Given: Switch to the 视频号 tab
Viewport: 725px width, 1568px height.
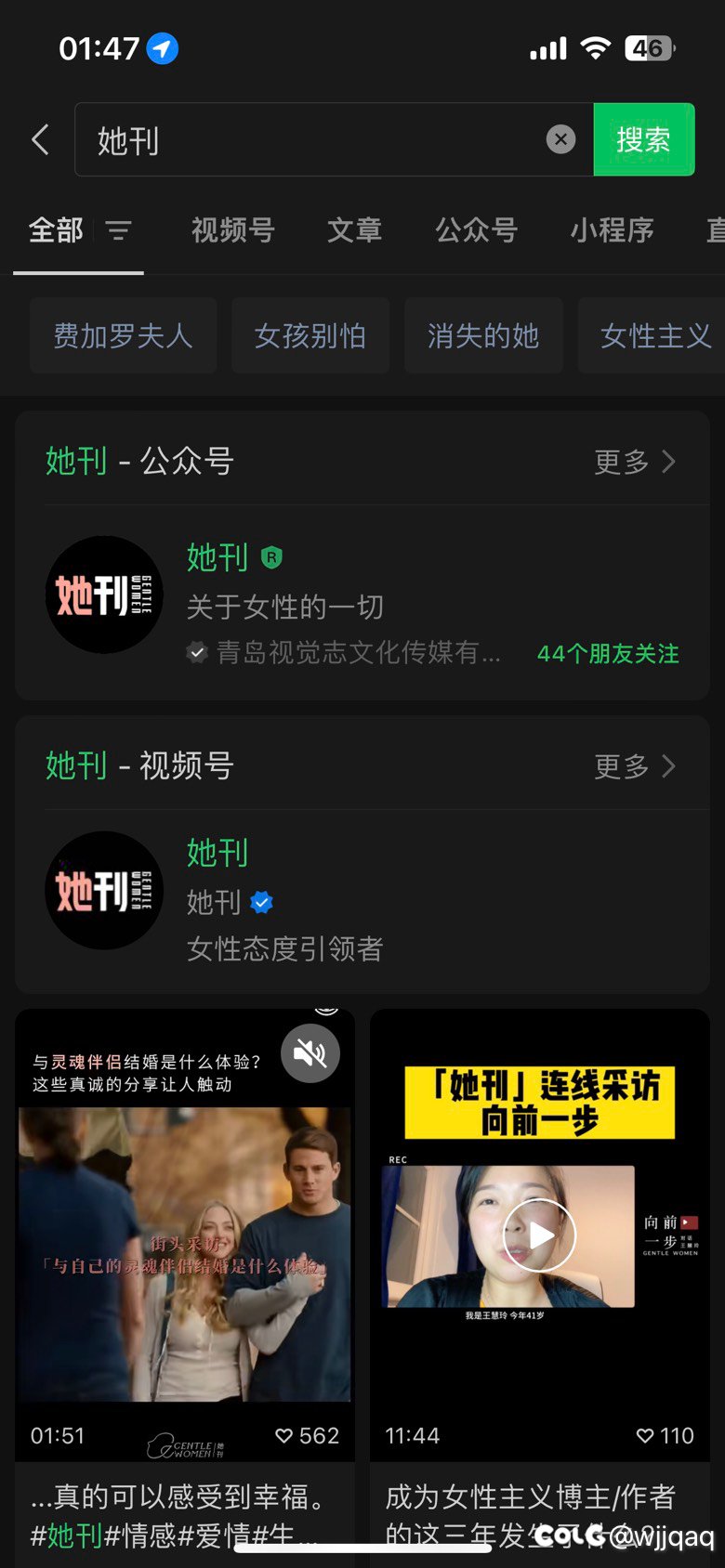Looking at the screenshot, I should (x=232, y=230).
